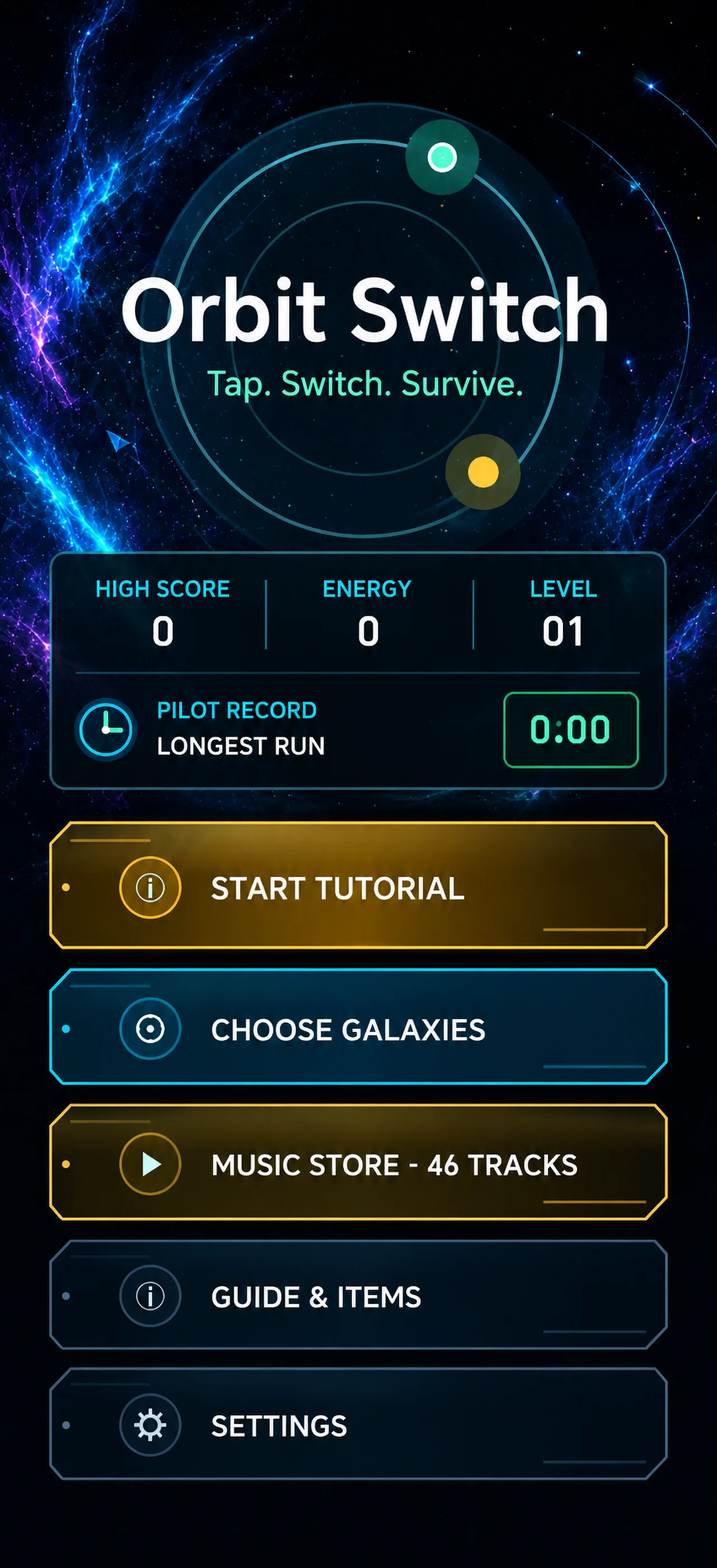Image resolution: width=717 pixels, height=1568 pixels.
Task: Start the tutorial
Action: coord(358,886)
